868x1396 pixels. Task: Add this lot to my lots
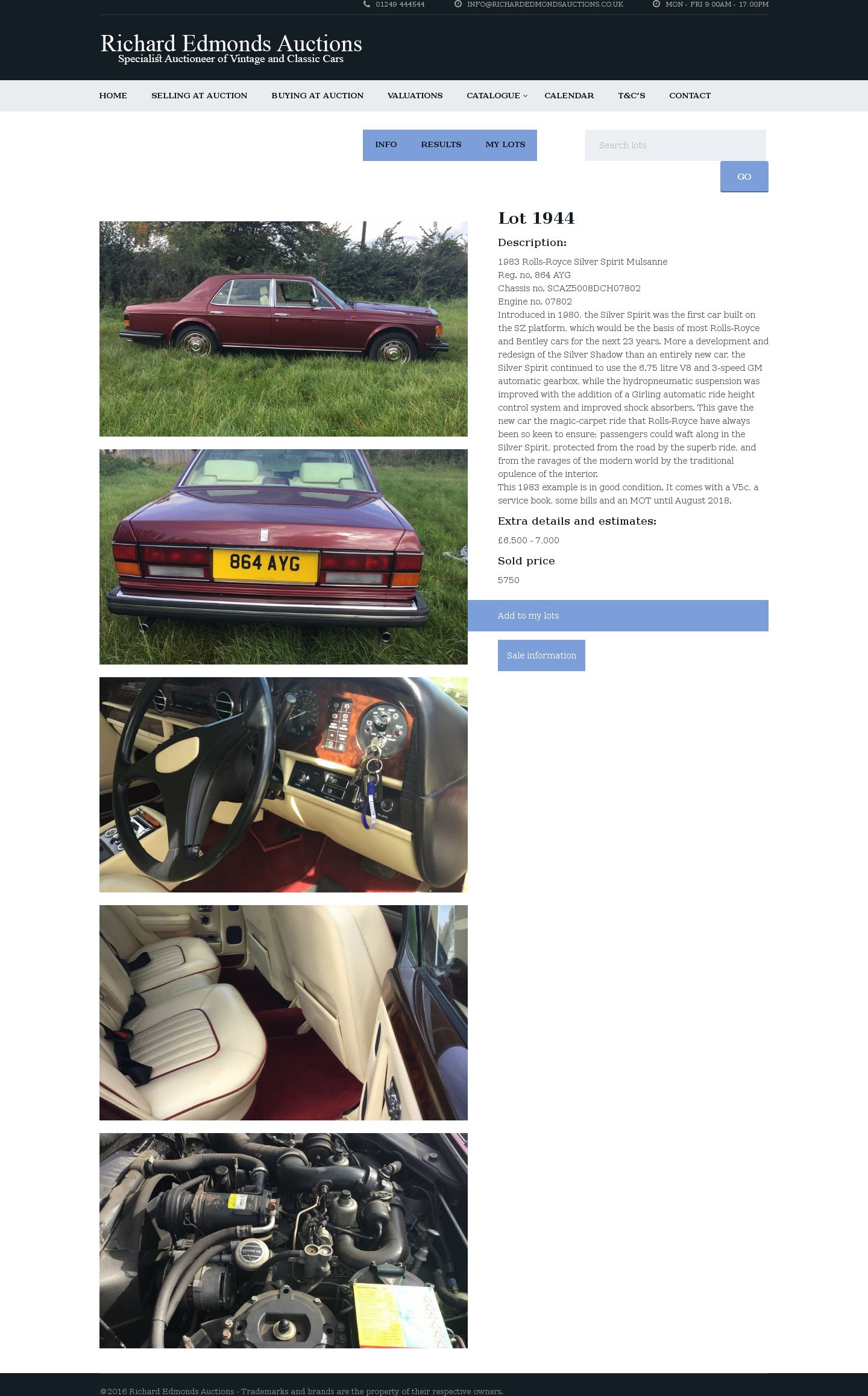point(618,616)
